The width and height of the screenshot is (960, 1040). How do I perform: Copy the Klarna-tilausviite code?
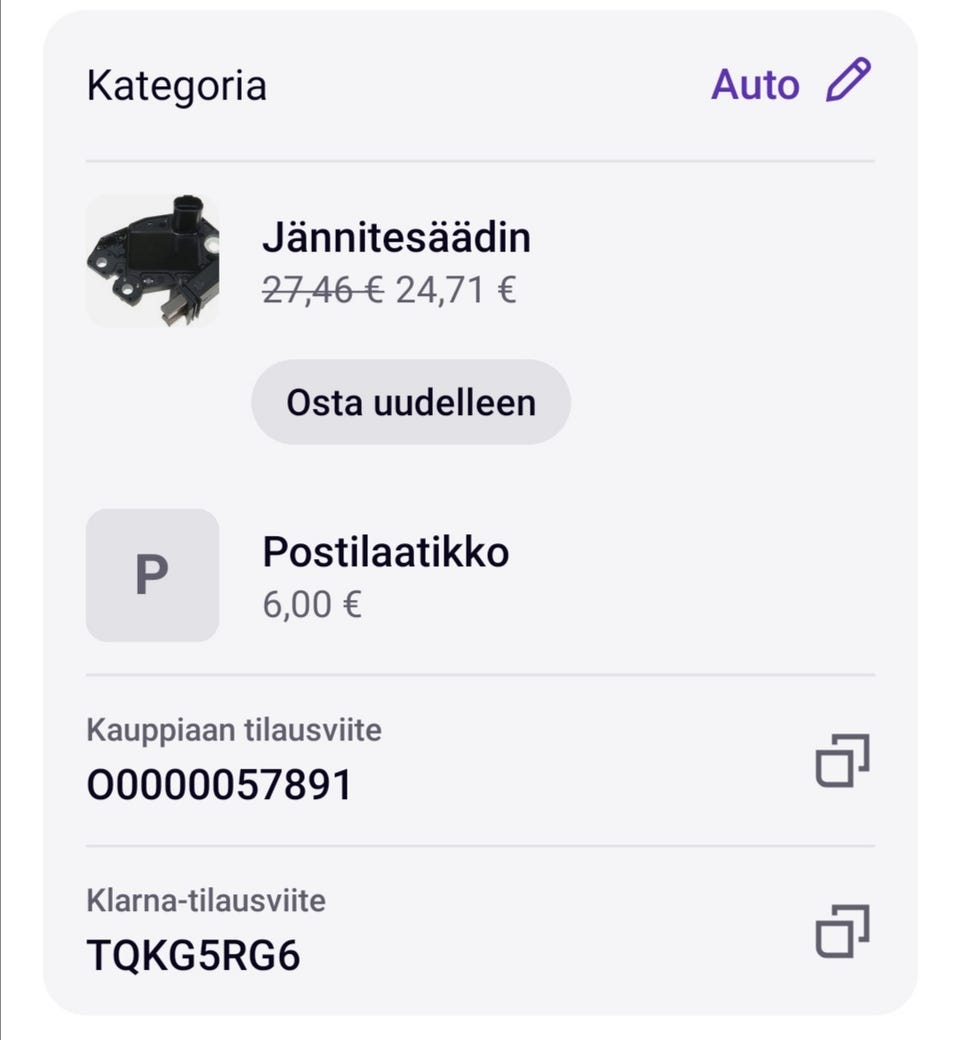[x=842, y=932]
